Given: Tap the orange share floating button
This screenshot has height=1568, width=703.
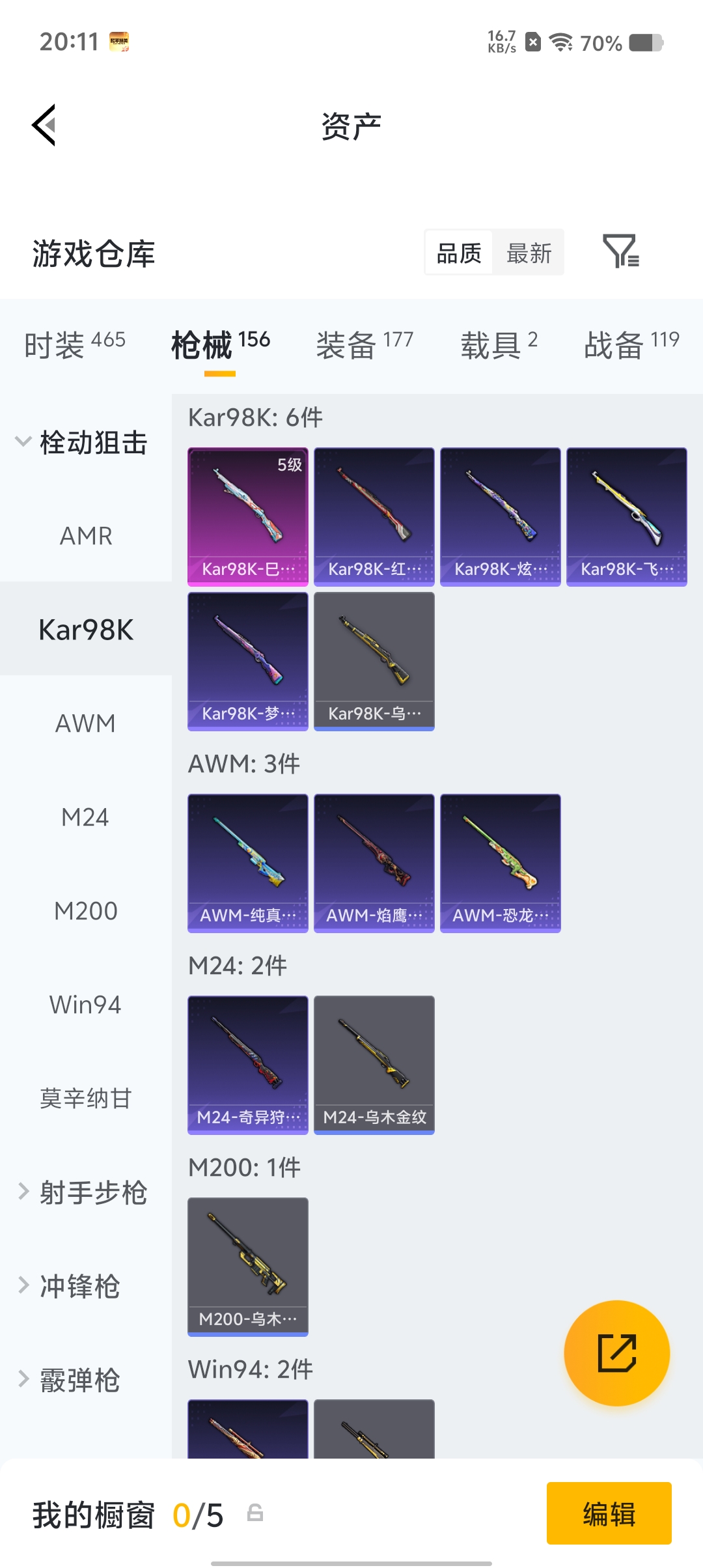Looking at the screenshot, I should tap(616, 1352).
